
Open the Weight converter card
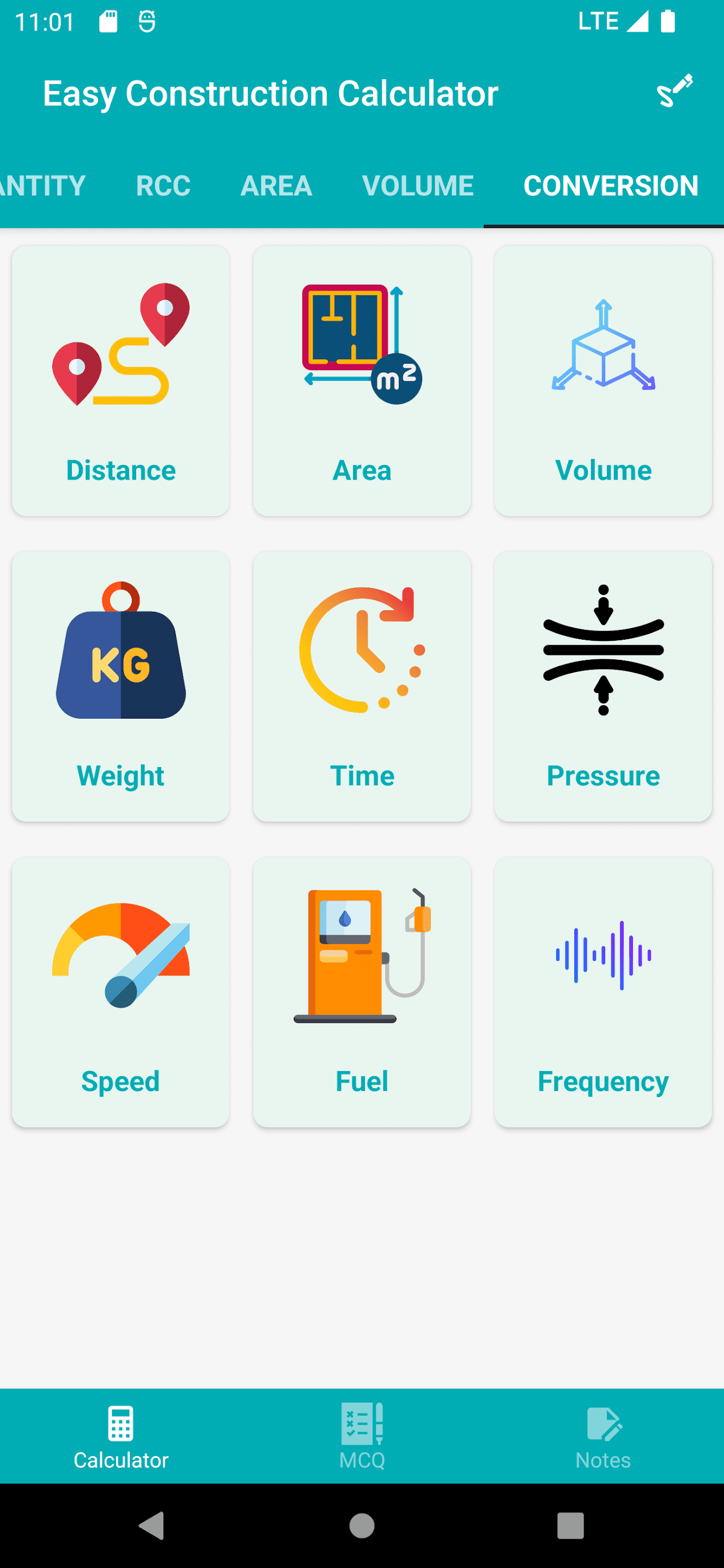pos(120,687)
